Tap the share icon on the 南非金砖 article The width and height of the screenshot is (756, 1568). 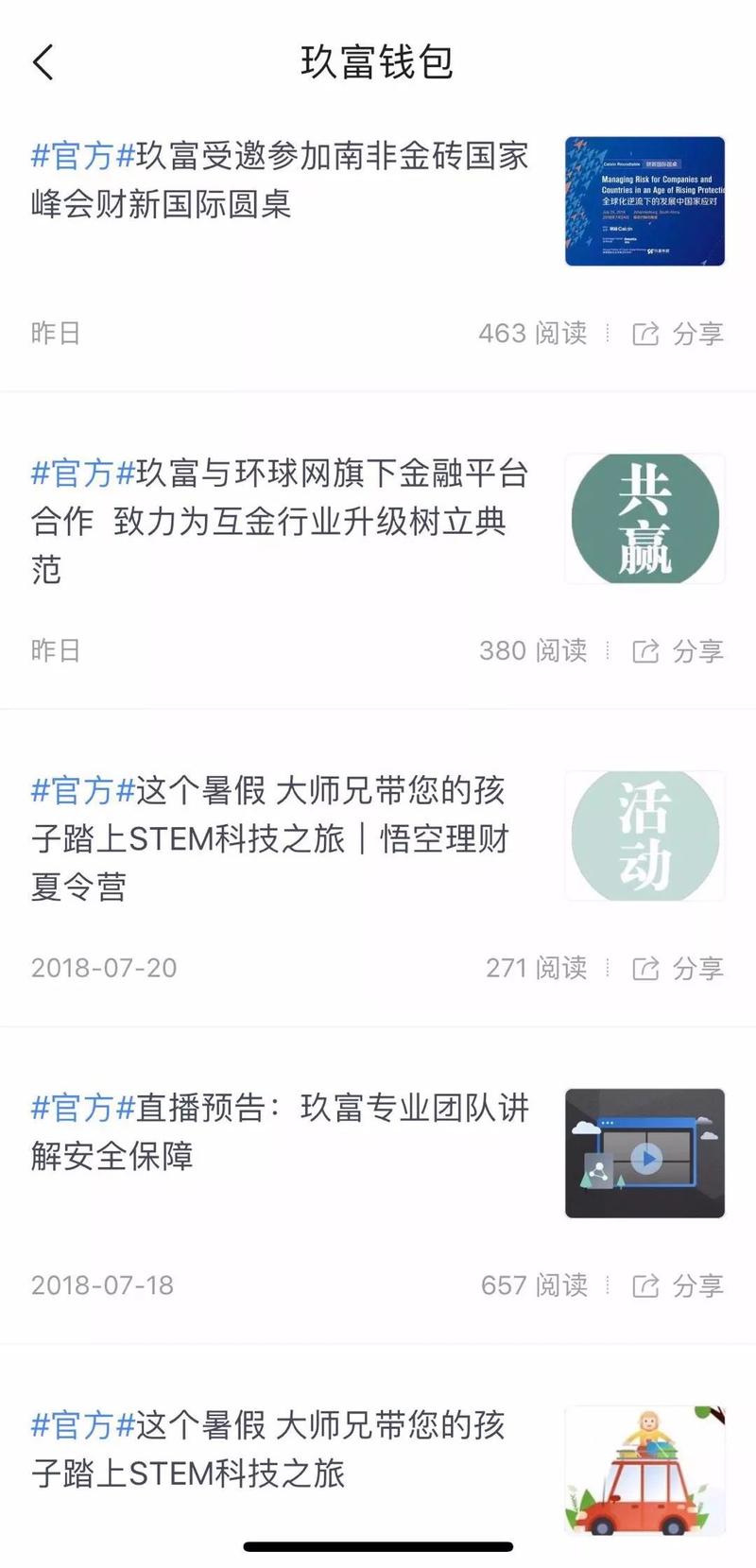point(646,333)
